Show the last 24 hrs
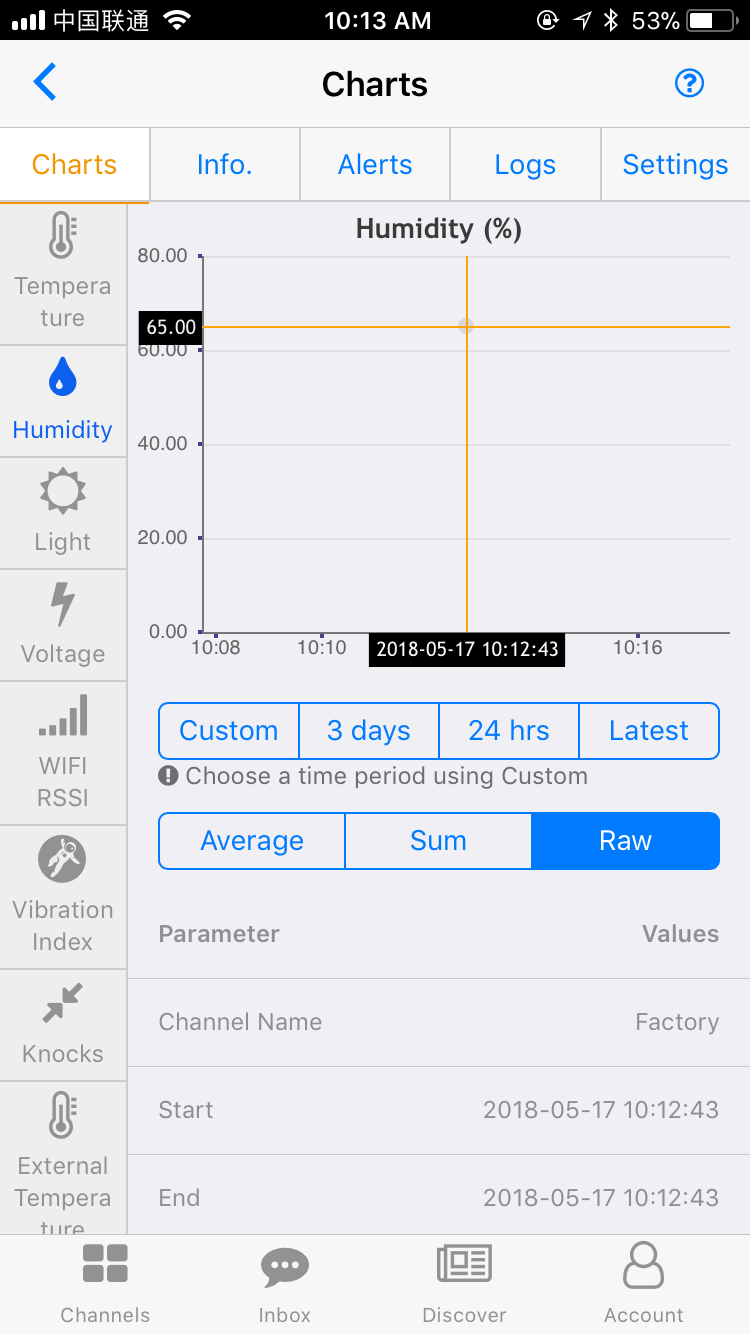 pyautogui.click(x=509, y=731)
